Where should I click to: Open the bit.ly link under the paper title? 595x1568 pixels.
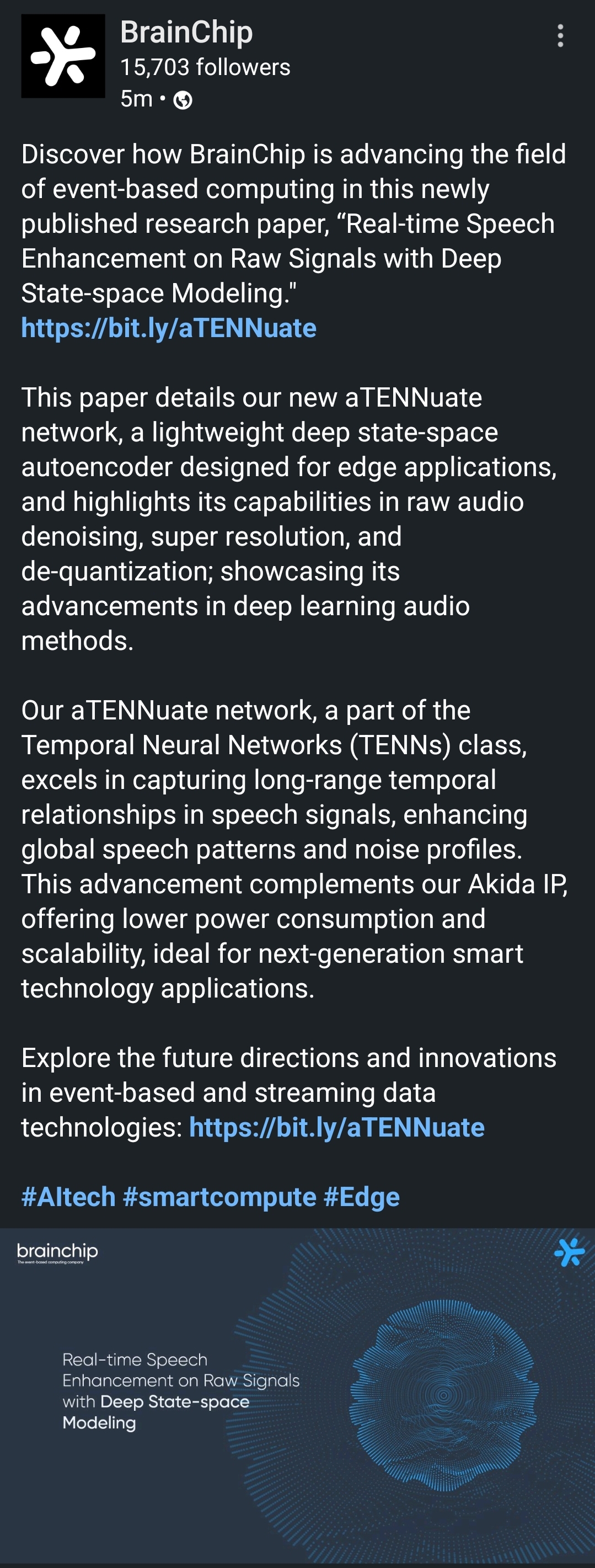(169, 328)
